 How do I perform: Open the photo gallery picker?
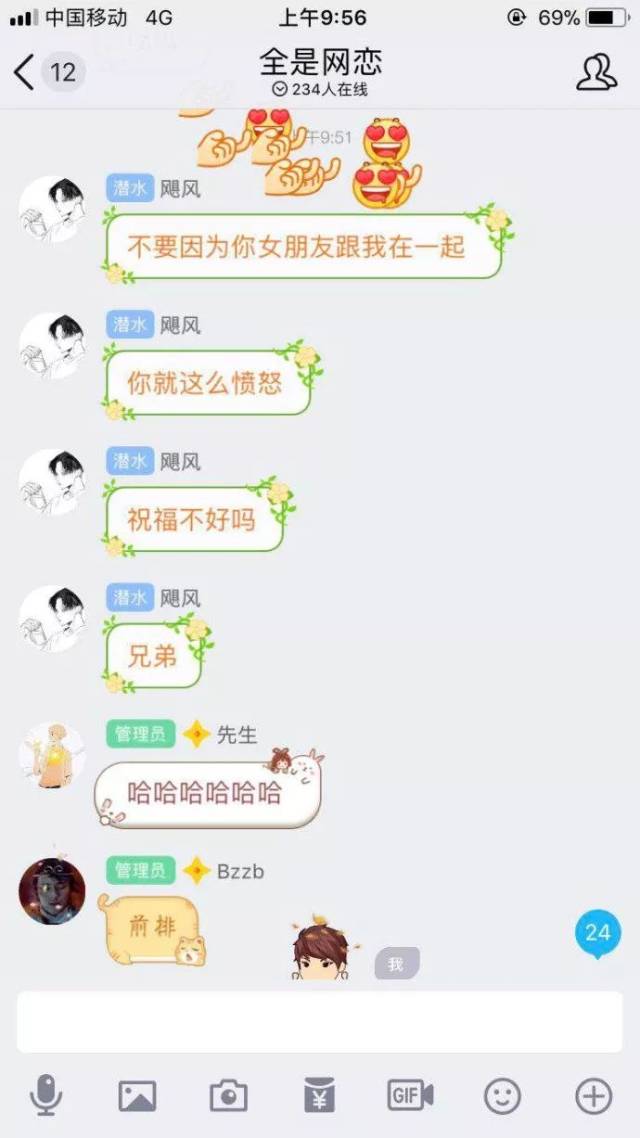[137, 1096]
